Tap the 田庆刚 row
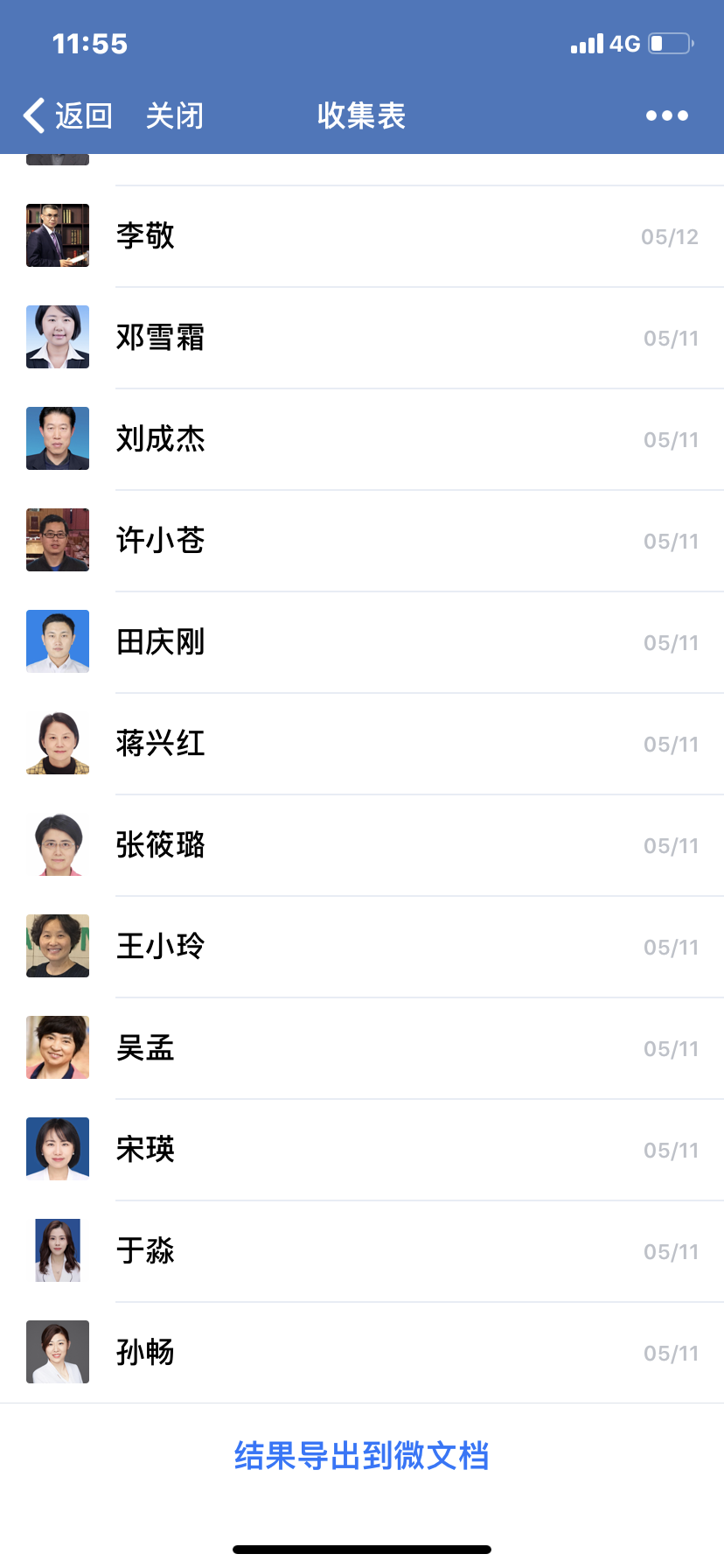724x1568 pixels. tap(362, 642)
